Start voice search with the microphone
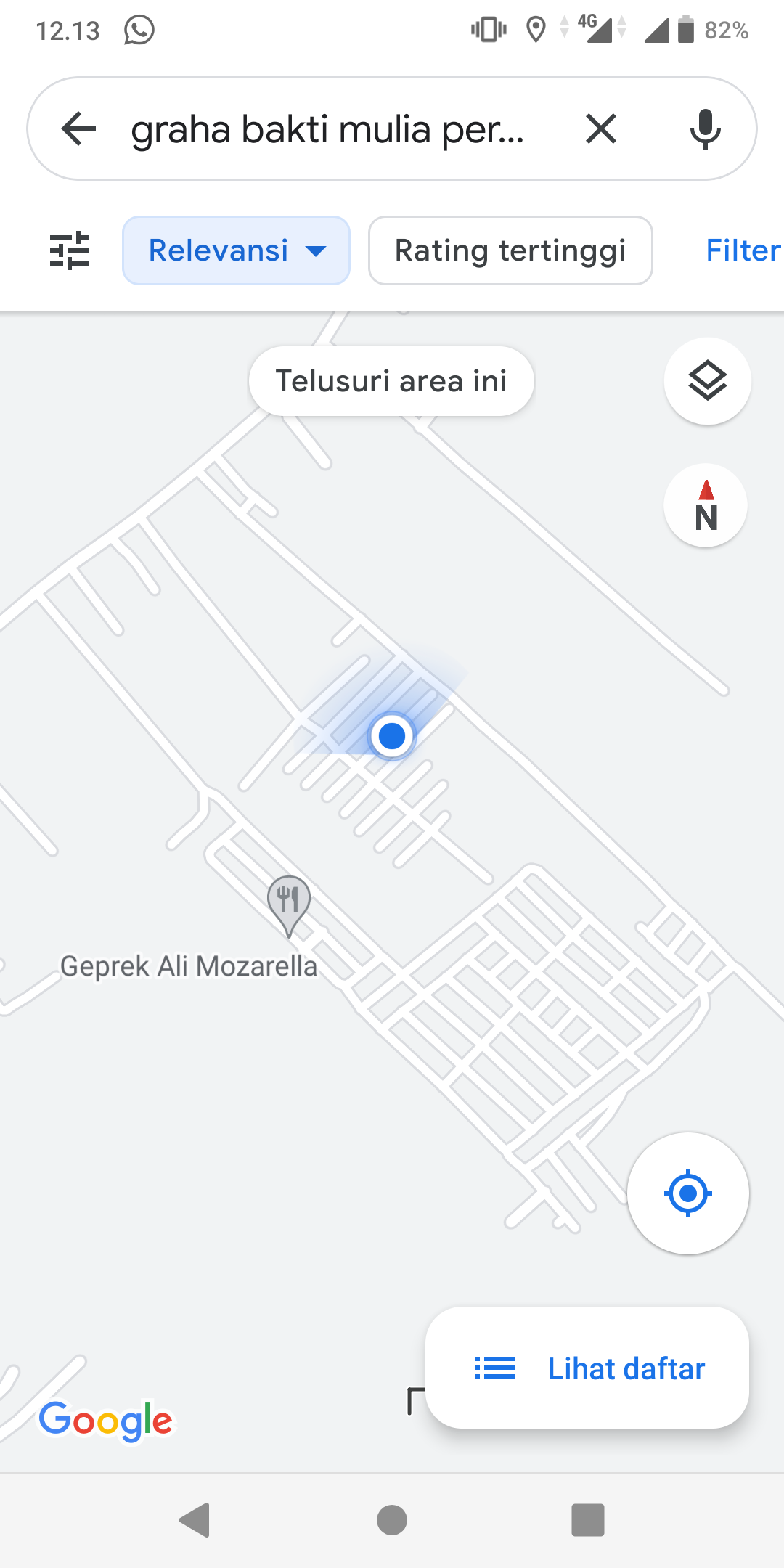Viewport: 784px width, 1568px height. tap(705, 129)
